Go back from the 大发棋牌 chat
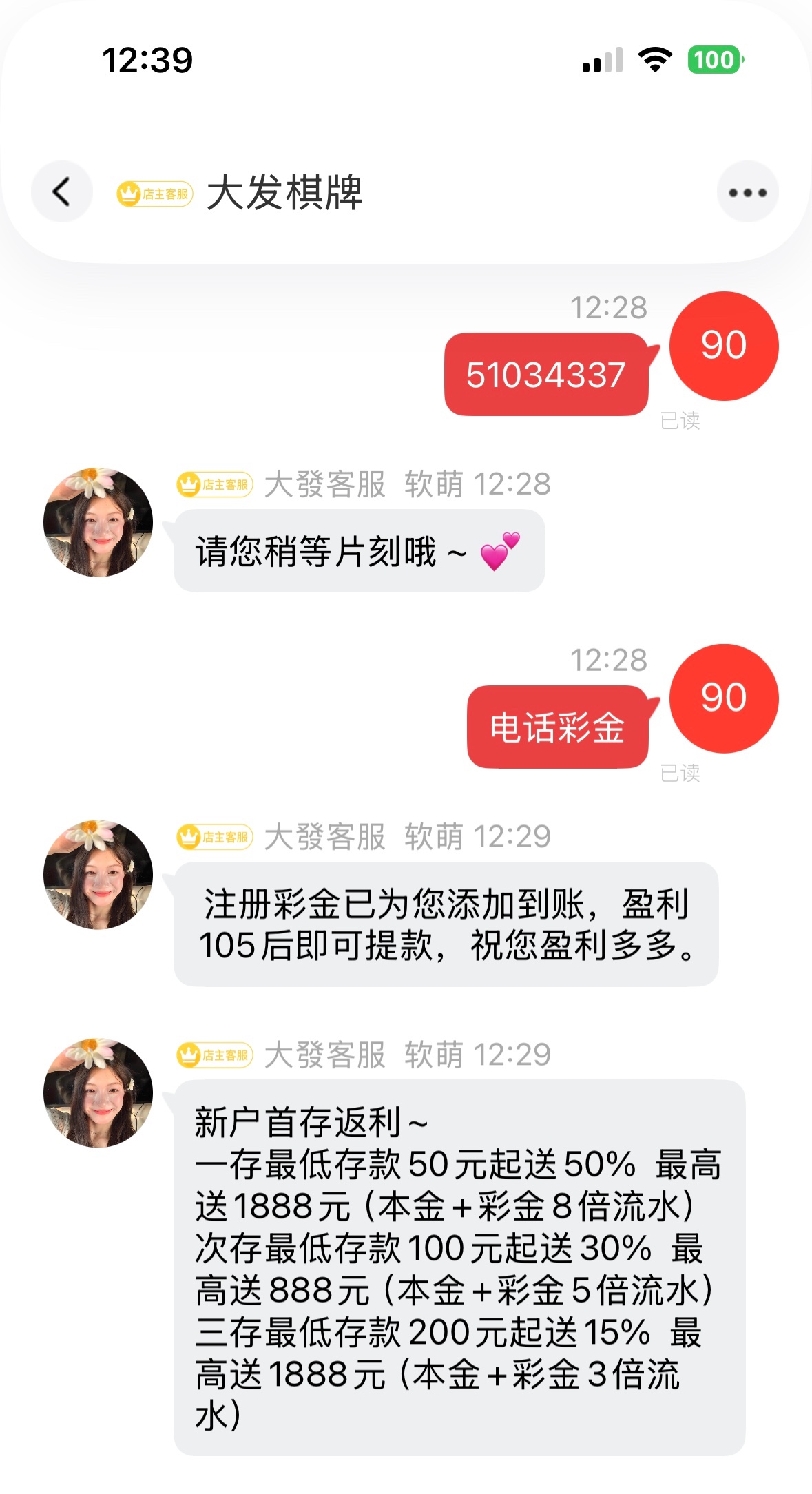 pos(61,192)
